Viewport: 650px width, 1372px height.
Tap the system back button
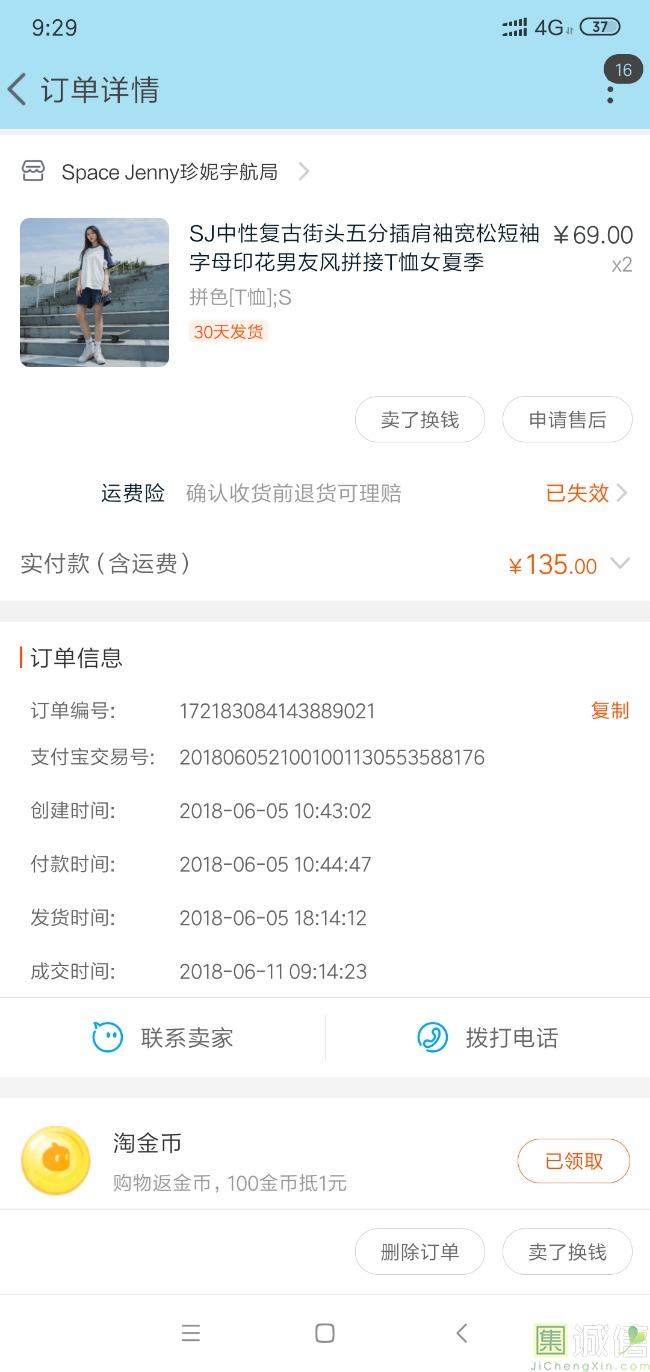pos(461,1333)
